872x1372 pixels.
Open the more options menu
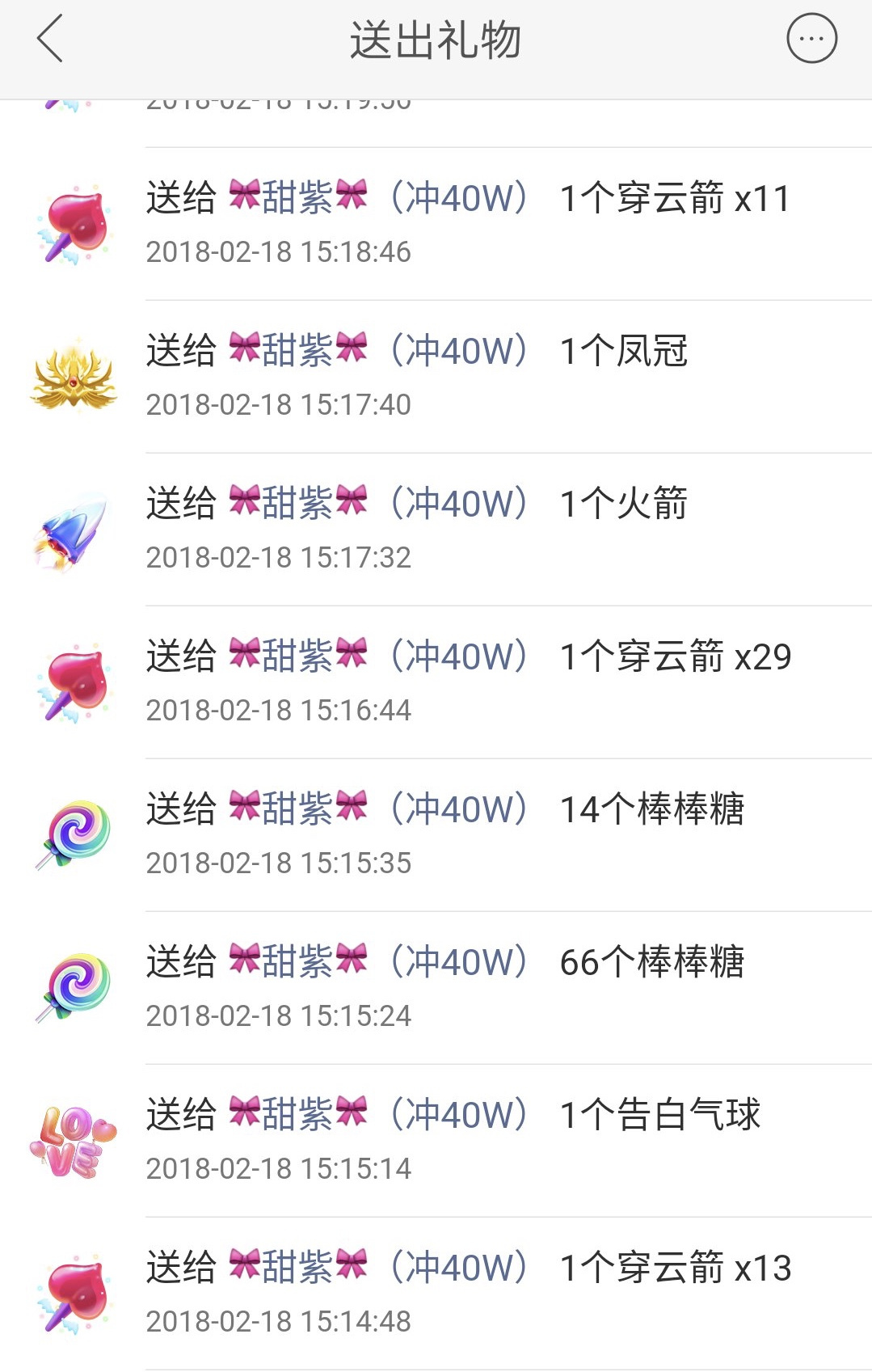811,39
